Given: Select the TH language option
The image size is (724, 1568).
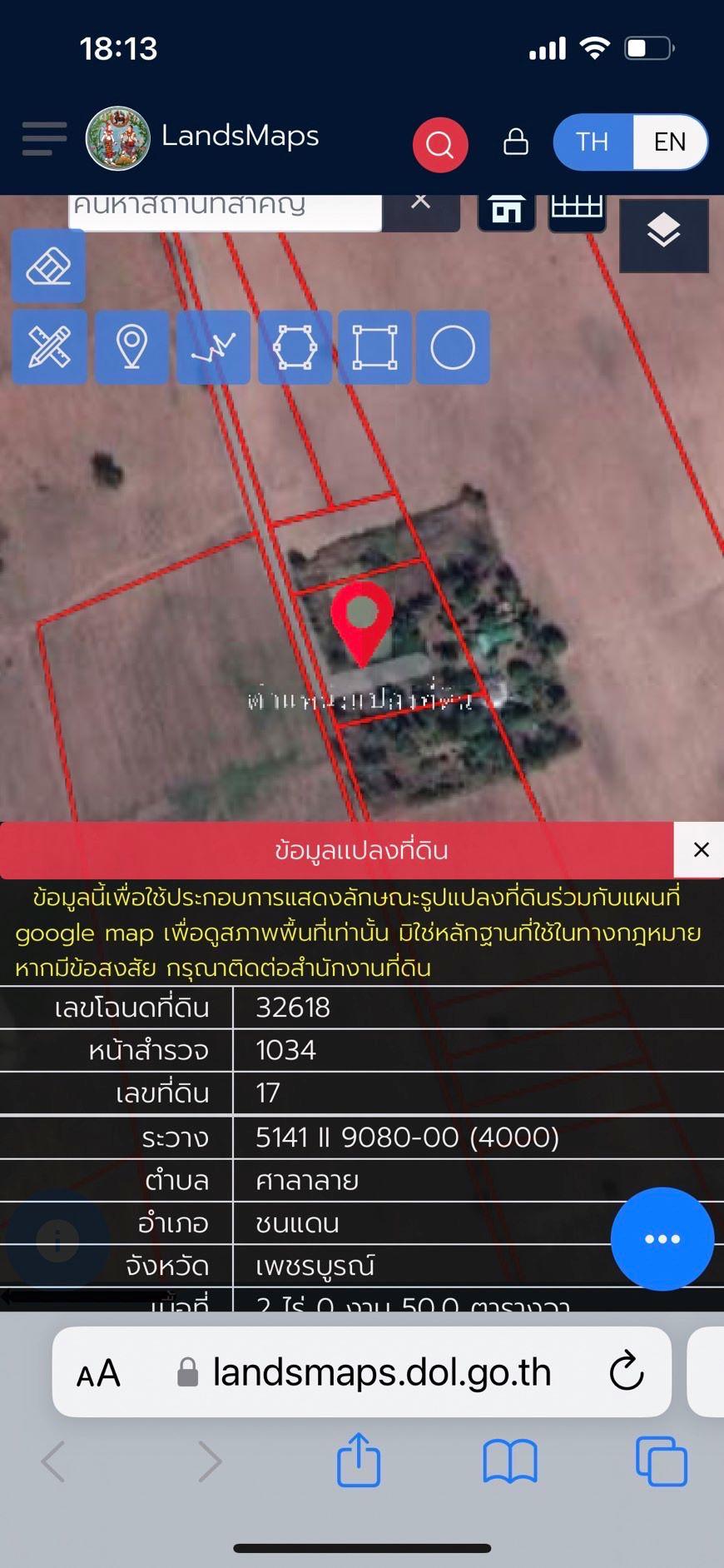Looking at the screenshot, I should pos(593,142).
